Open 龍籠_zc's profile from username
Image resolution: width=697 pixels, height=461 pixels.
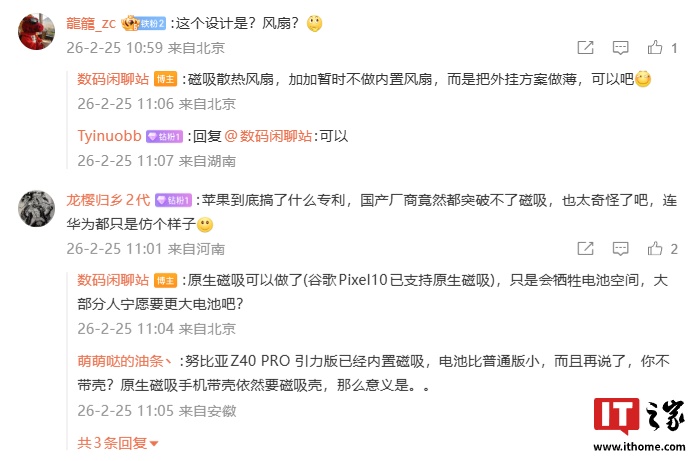(x=92, y=22)
